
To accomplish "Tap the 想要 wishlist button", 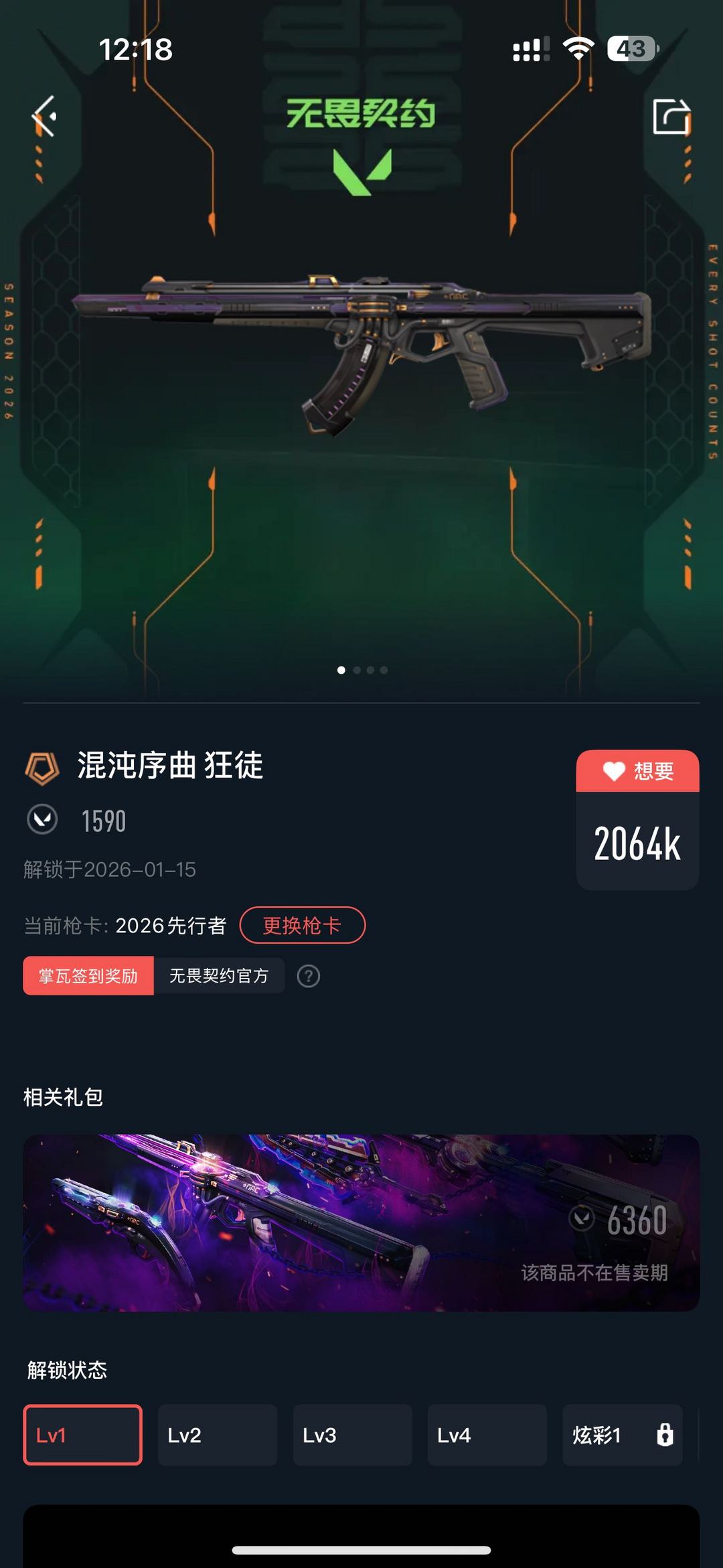I will [x=636, y=772].
